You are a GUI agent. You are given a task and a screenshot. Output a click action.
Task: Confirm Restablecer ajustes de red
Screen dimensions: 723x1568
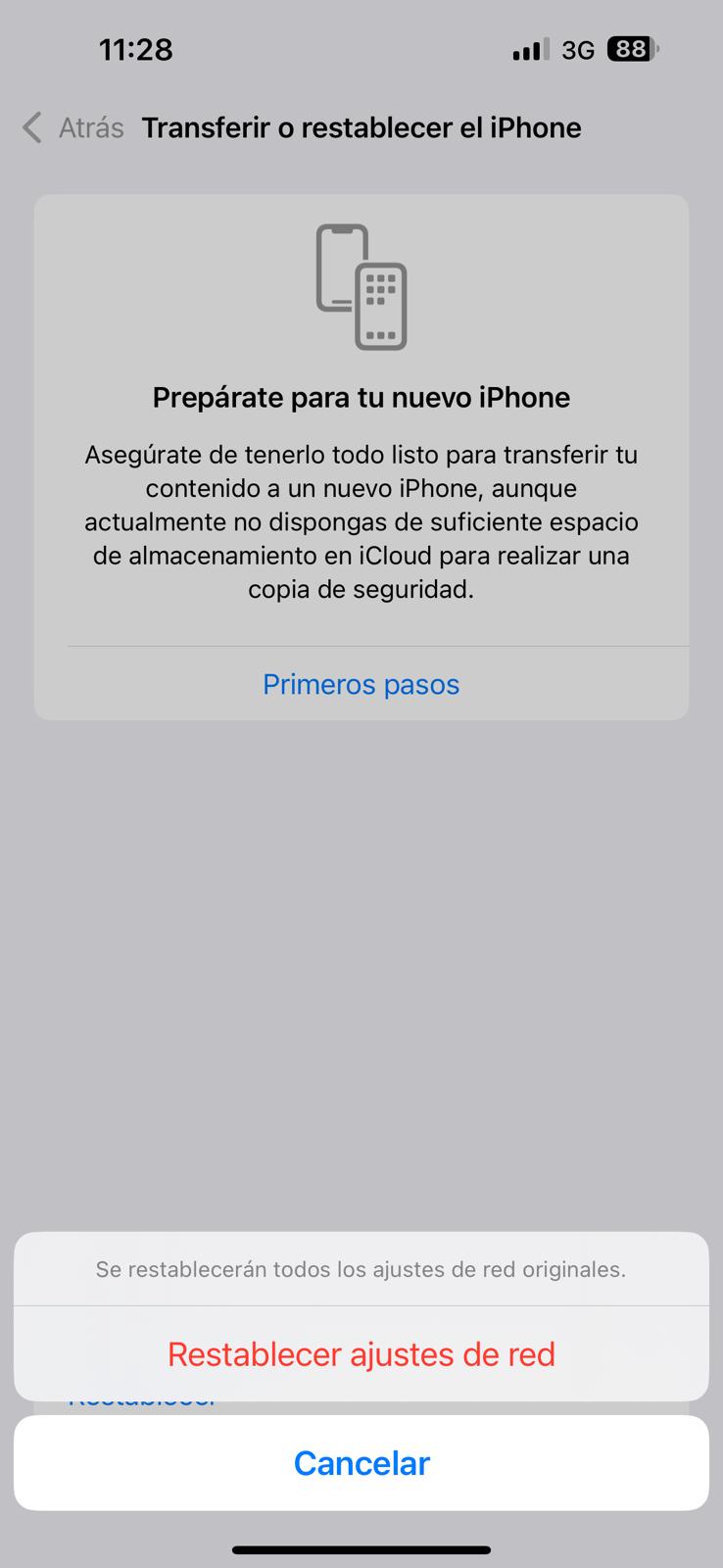(x=361, y=1354)
